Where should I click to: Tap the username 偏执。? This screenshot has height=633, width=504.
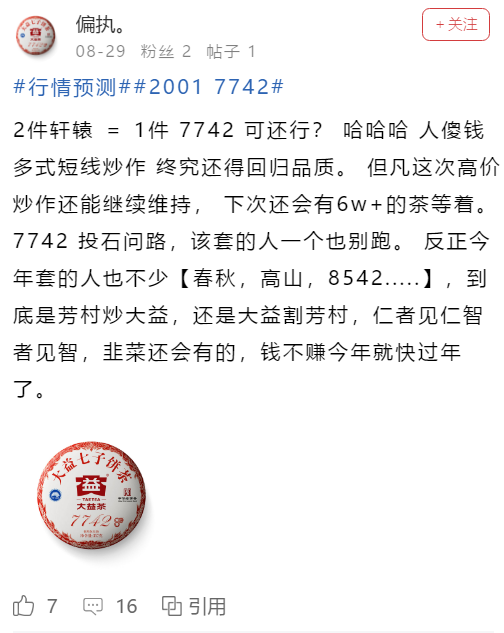click(100, 24)
